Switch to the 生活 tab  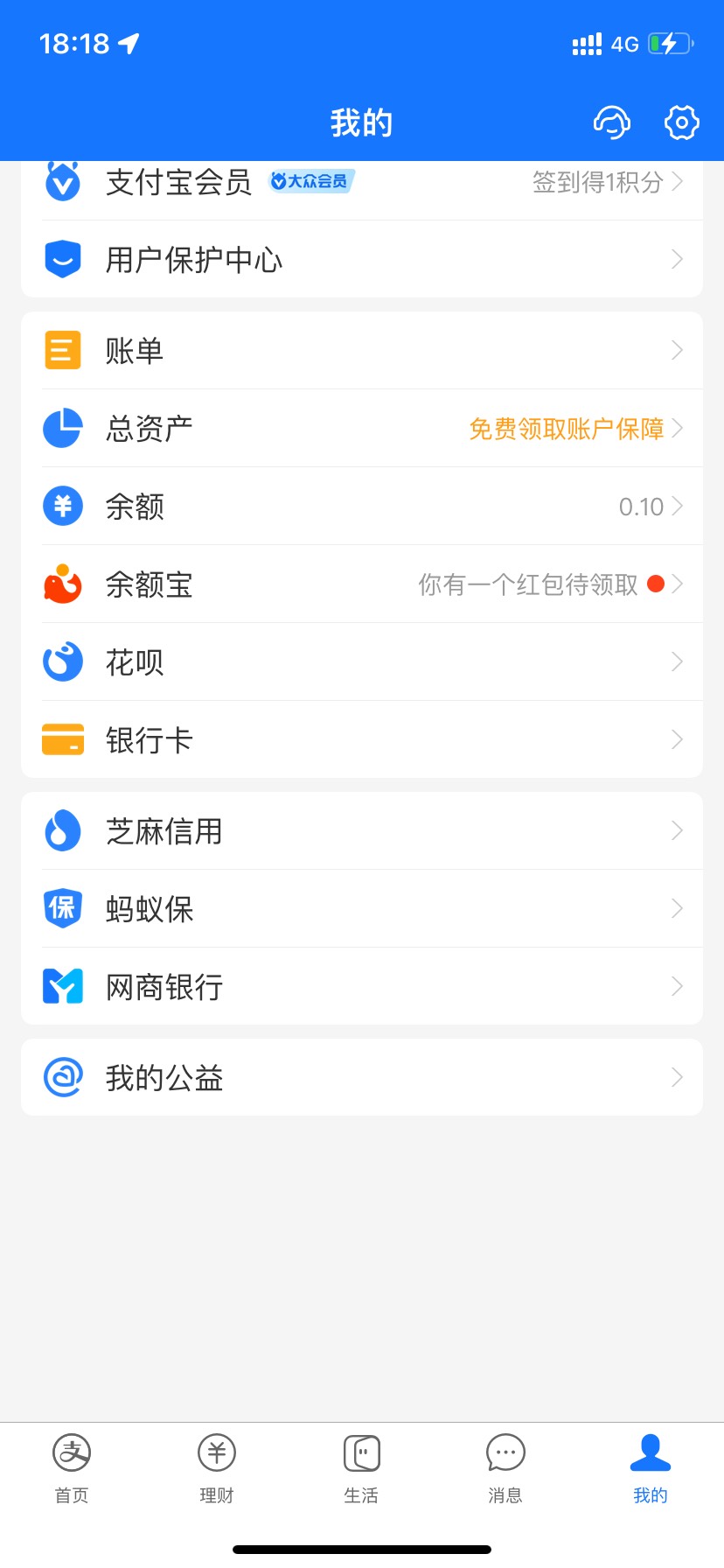(x=361, y=1469)
